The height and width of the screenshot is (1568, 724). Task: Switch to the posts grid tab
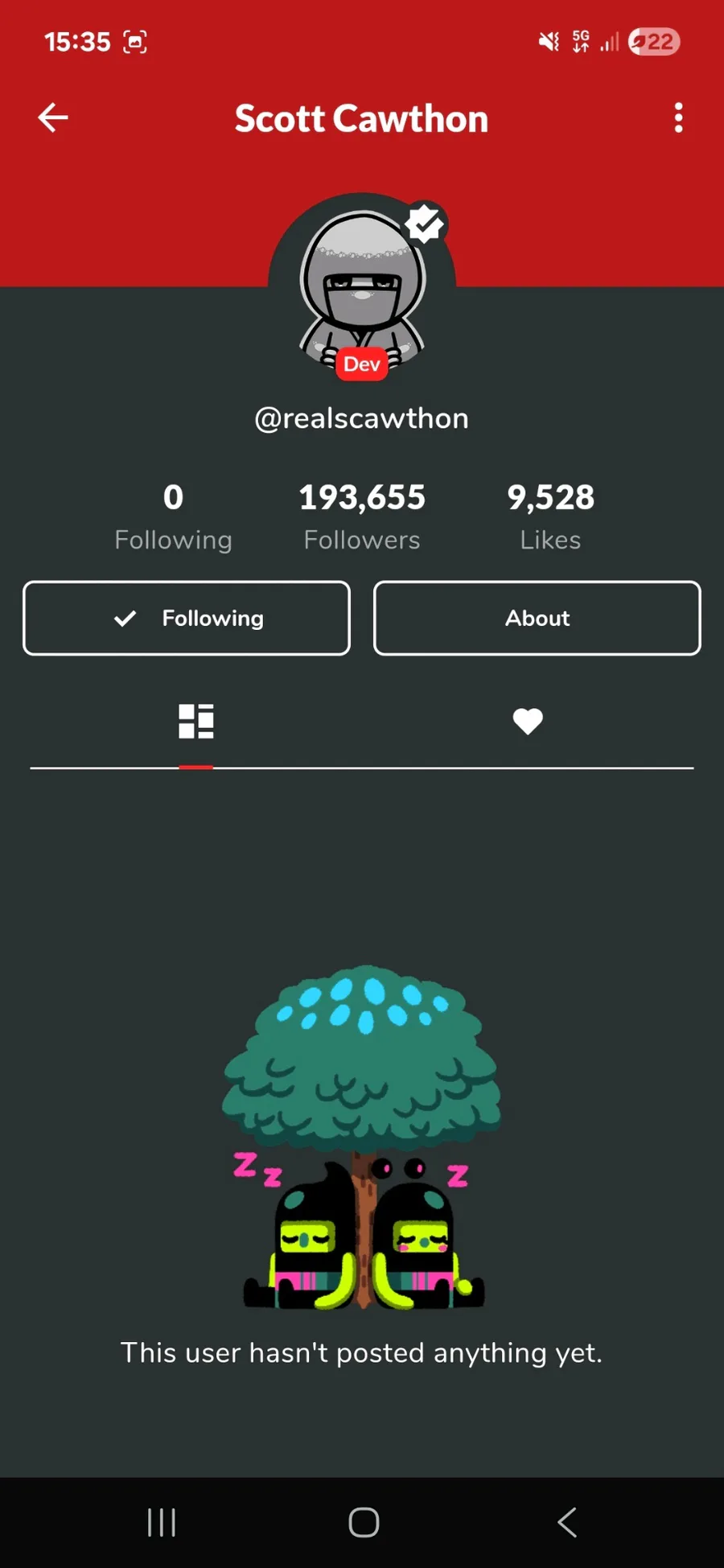click(x=195, y=721)
